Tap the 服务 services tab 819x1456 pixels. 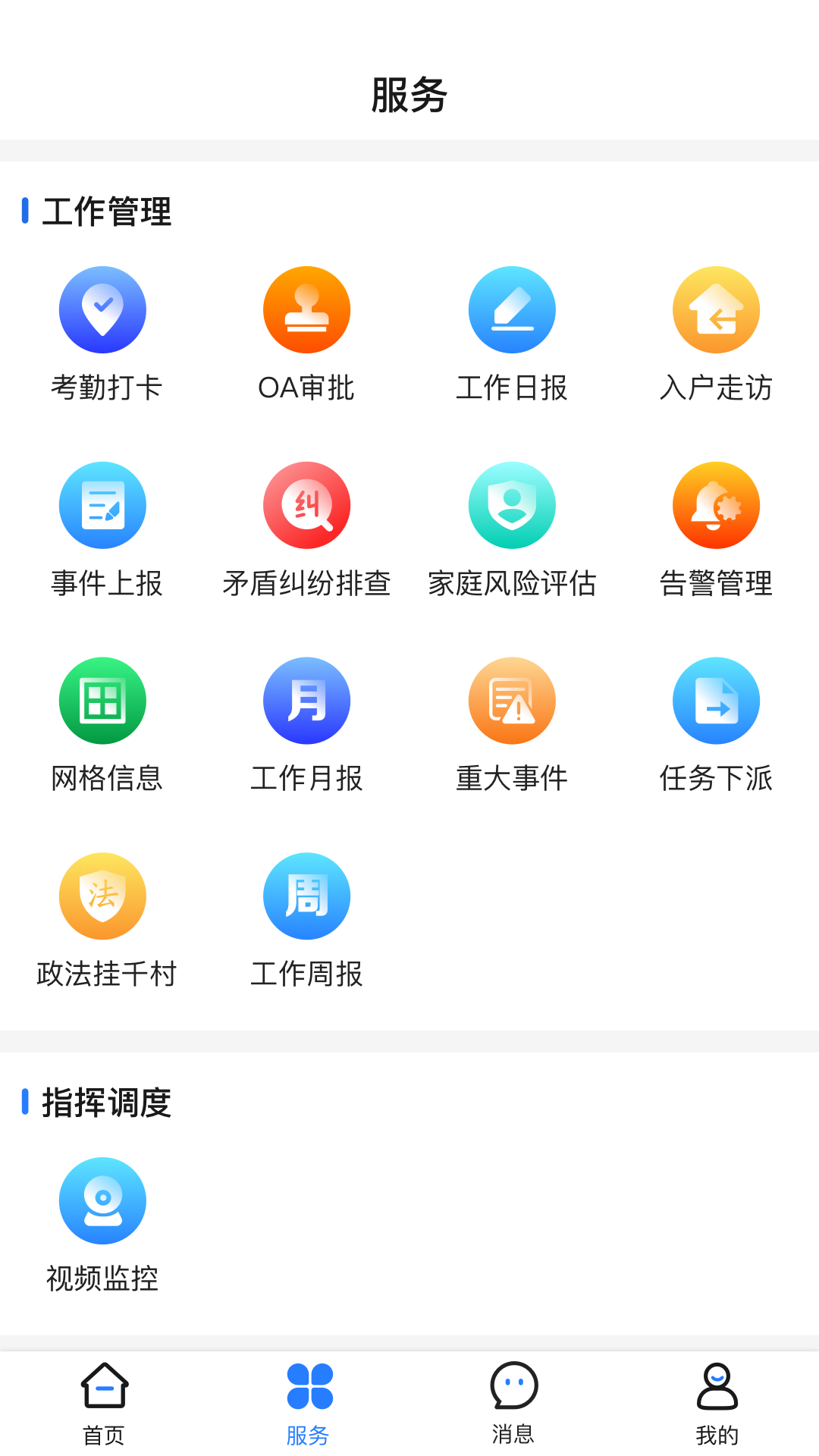[x=307, y=1408]
